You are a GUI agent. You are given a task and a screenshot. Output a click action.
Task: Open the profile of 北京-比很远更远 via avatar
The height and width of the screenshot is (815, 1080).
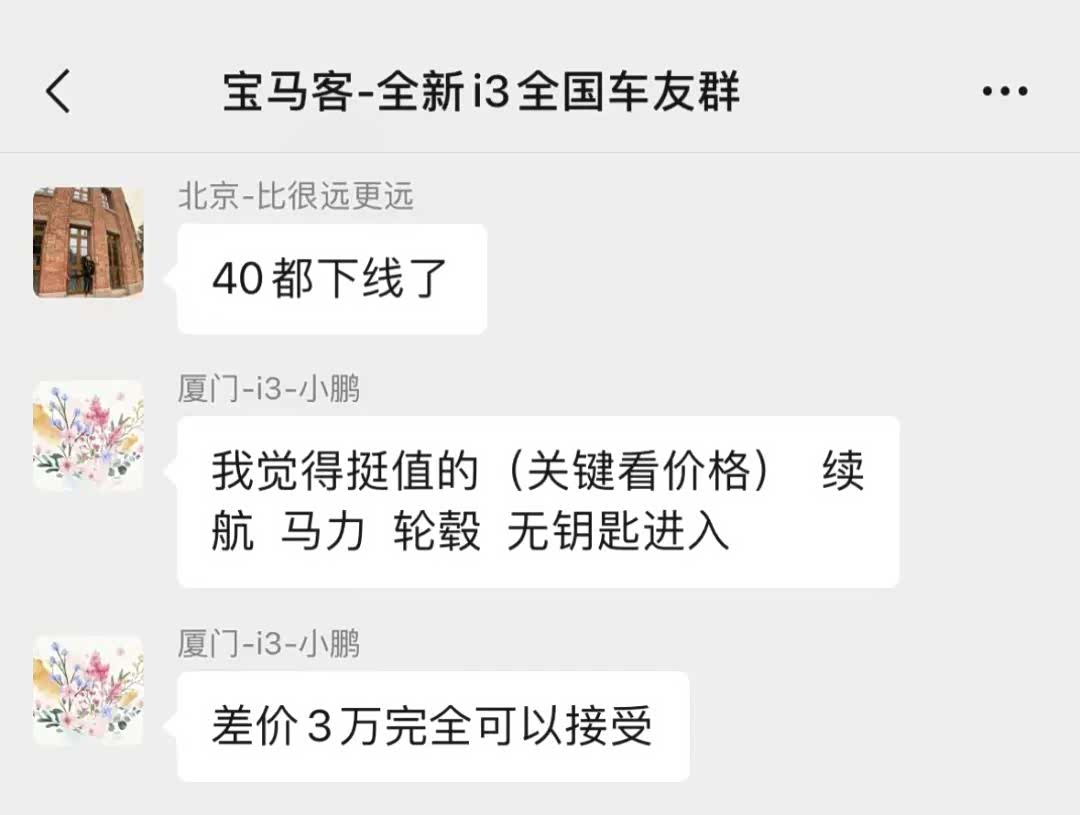coord(88,242)
